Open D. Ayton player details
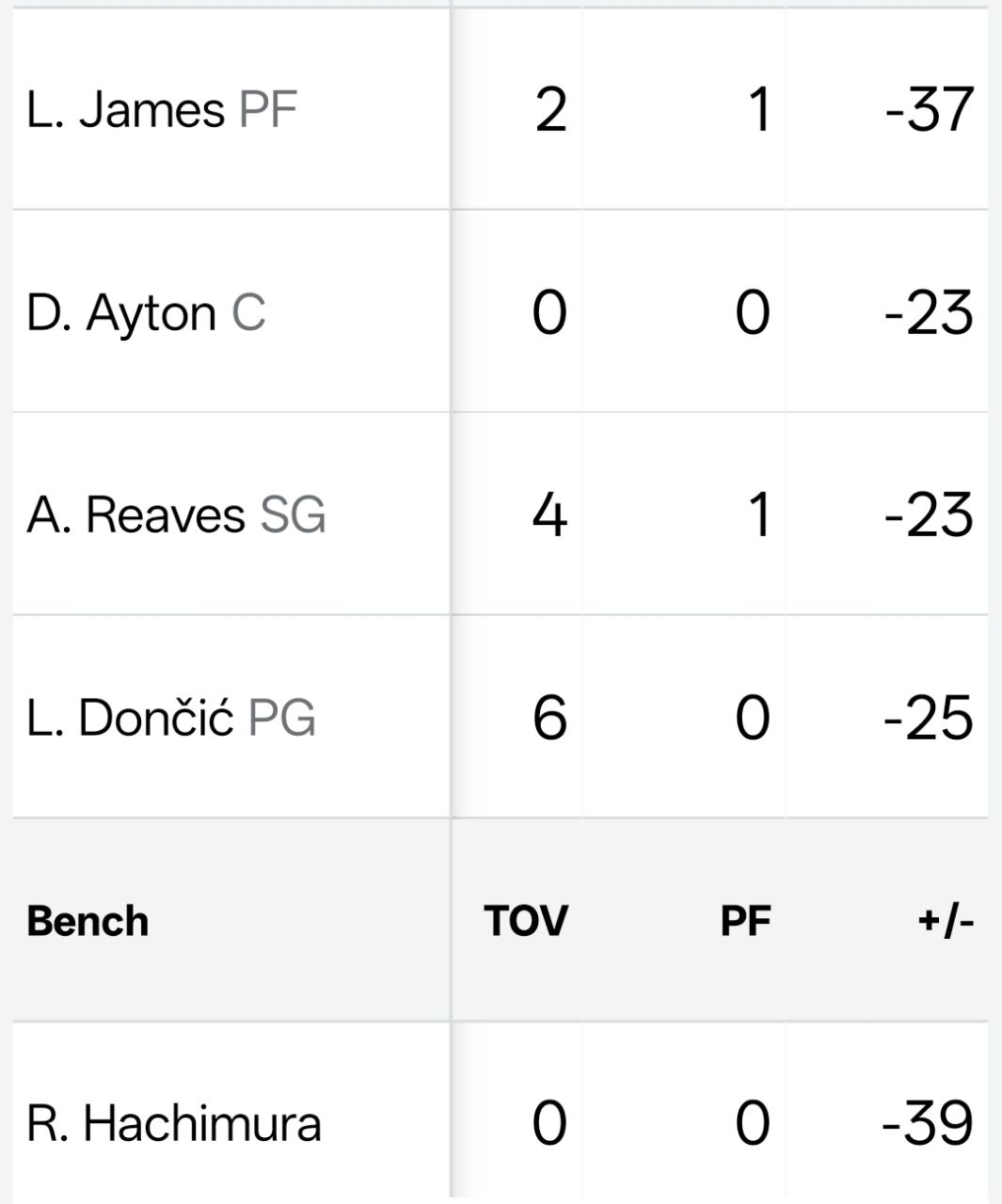The width and height of the screenshot is (1002, 1204). click(x=121, y=313)
